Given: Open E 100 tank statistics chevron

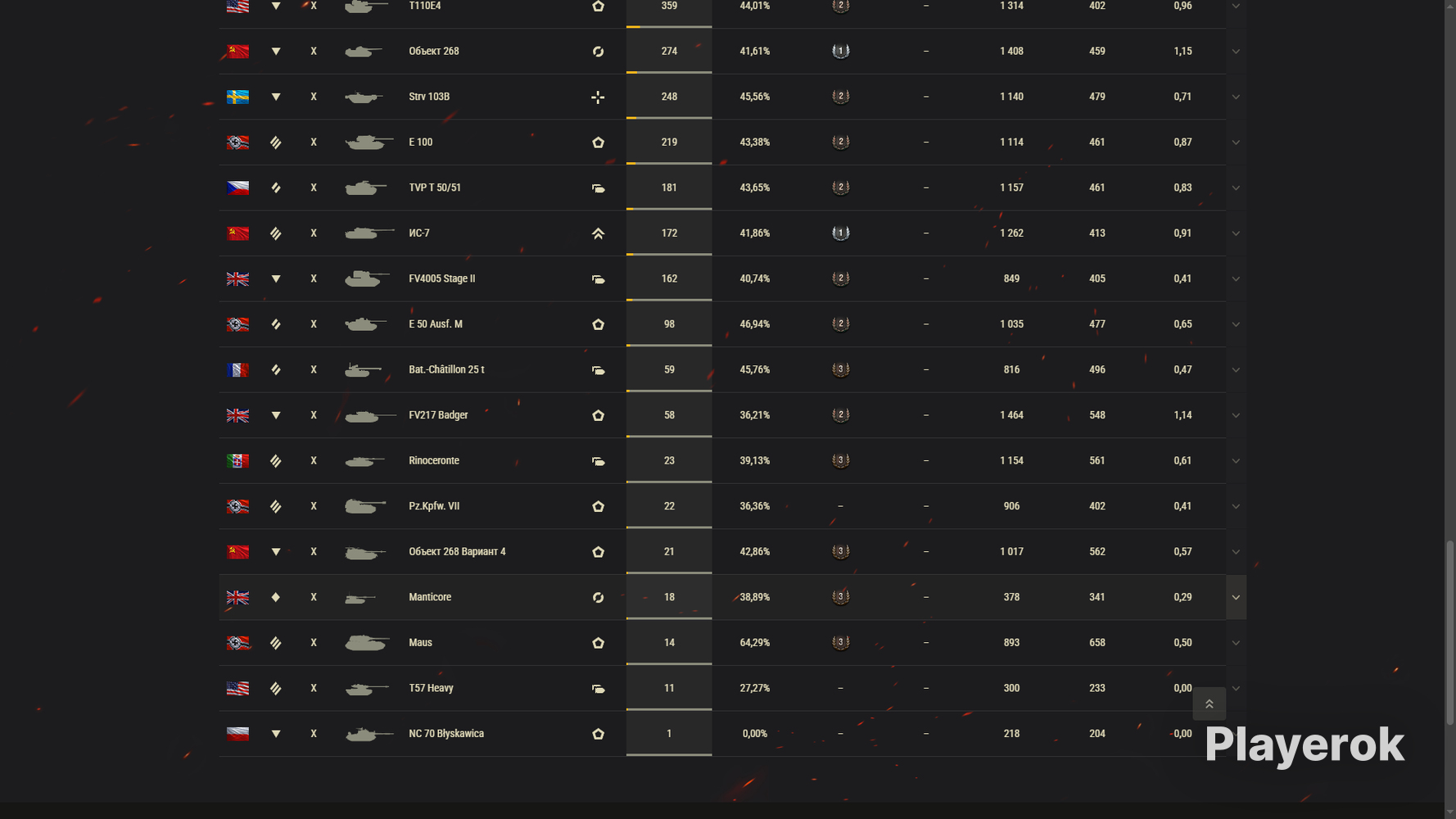Looking at the screenshot, I should (x=1236, y=143).
